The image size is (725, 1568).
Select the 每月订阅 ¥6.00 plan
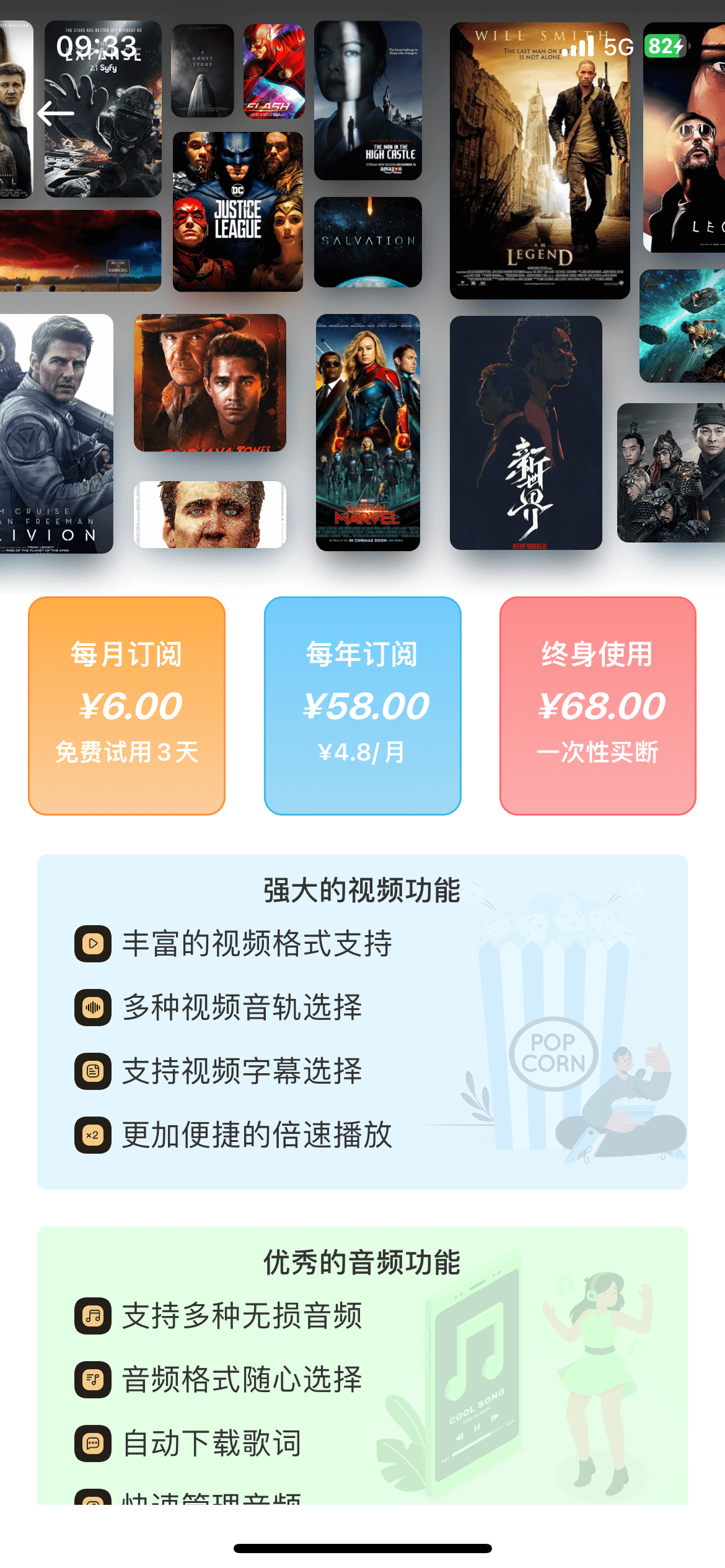pyautogui.click(x=126, y=705)
